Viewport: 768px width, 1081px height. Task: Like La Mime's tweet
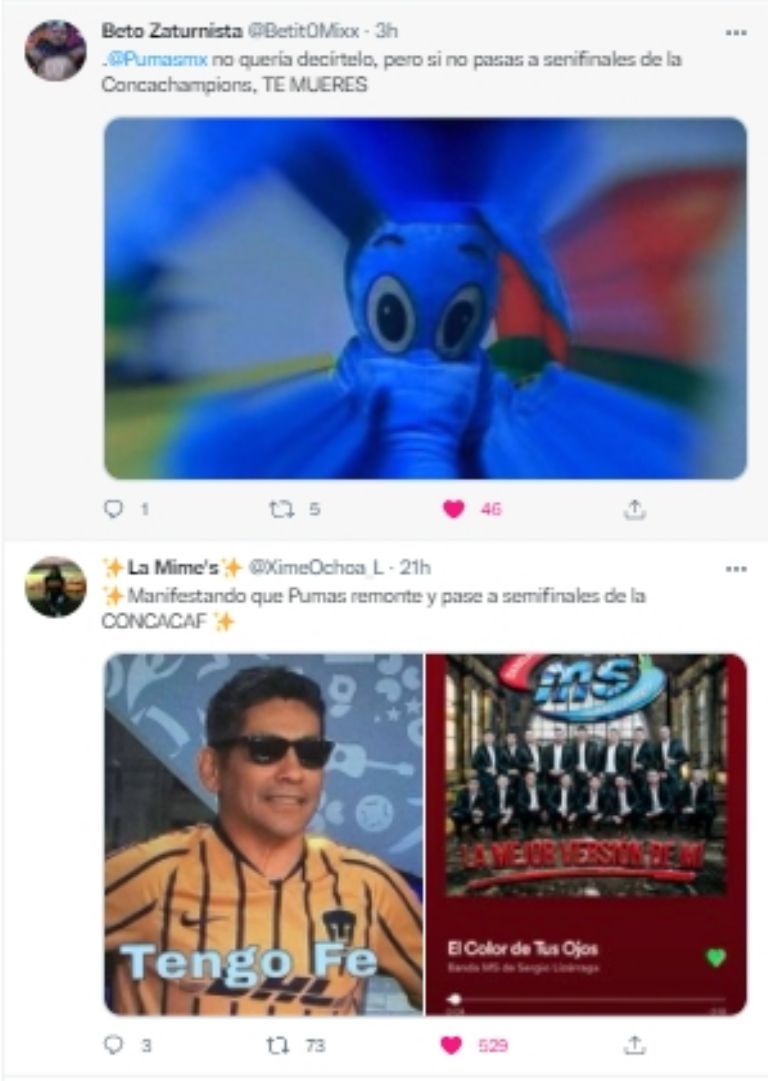pos(452,1045)
